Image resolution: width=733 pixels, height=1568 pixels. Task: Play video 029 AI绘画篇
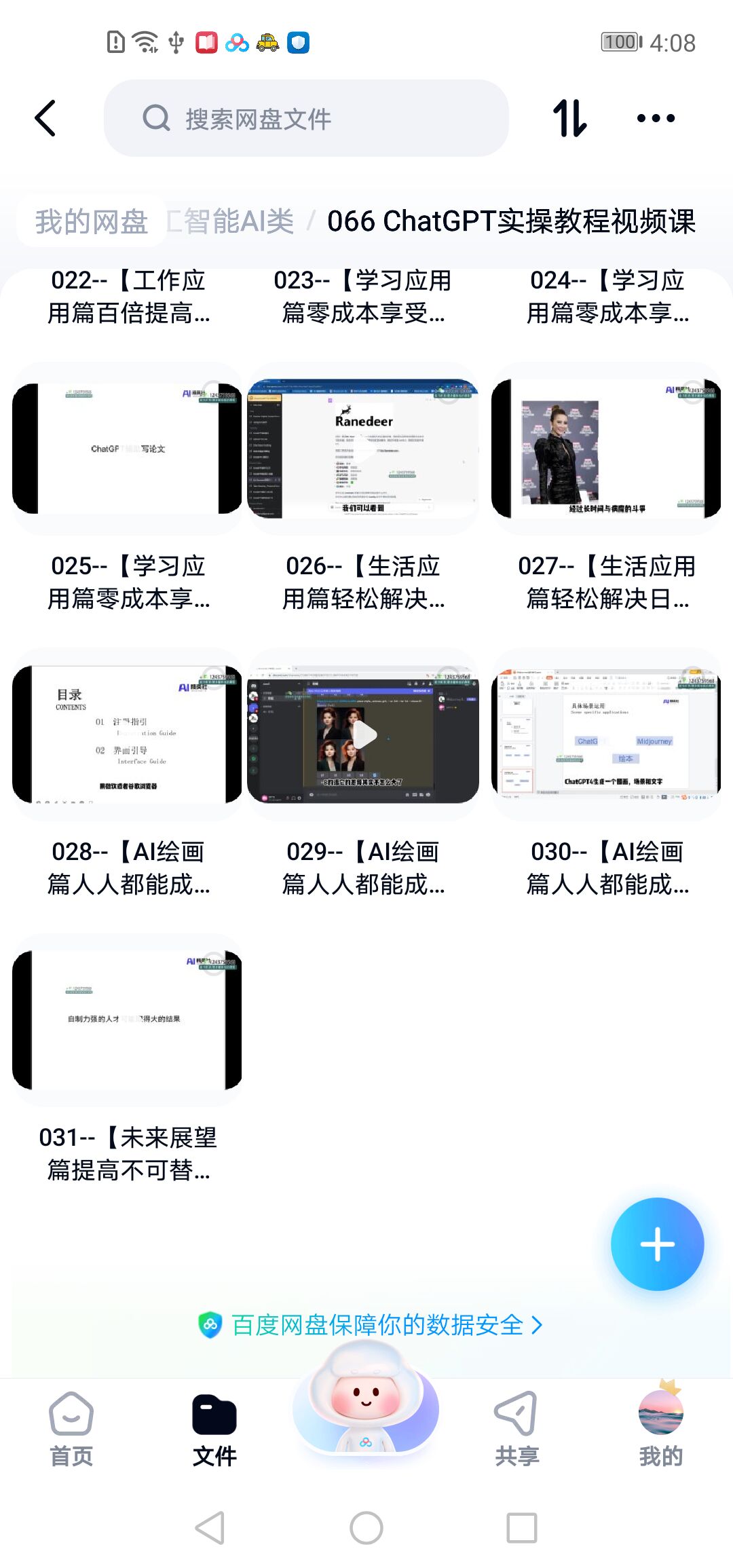[x=364, y=734]
